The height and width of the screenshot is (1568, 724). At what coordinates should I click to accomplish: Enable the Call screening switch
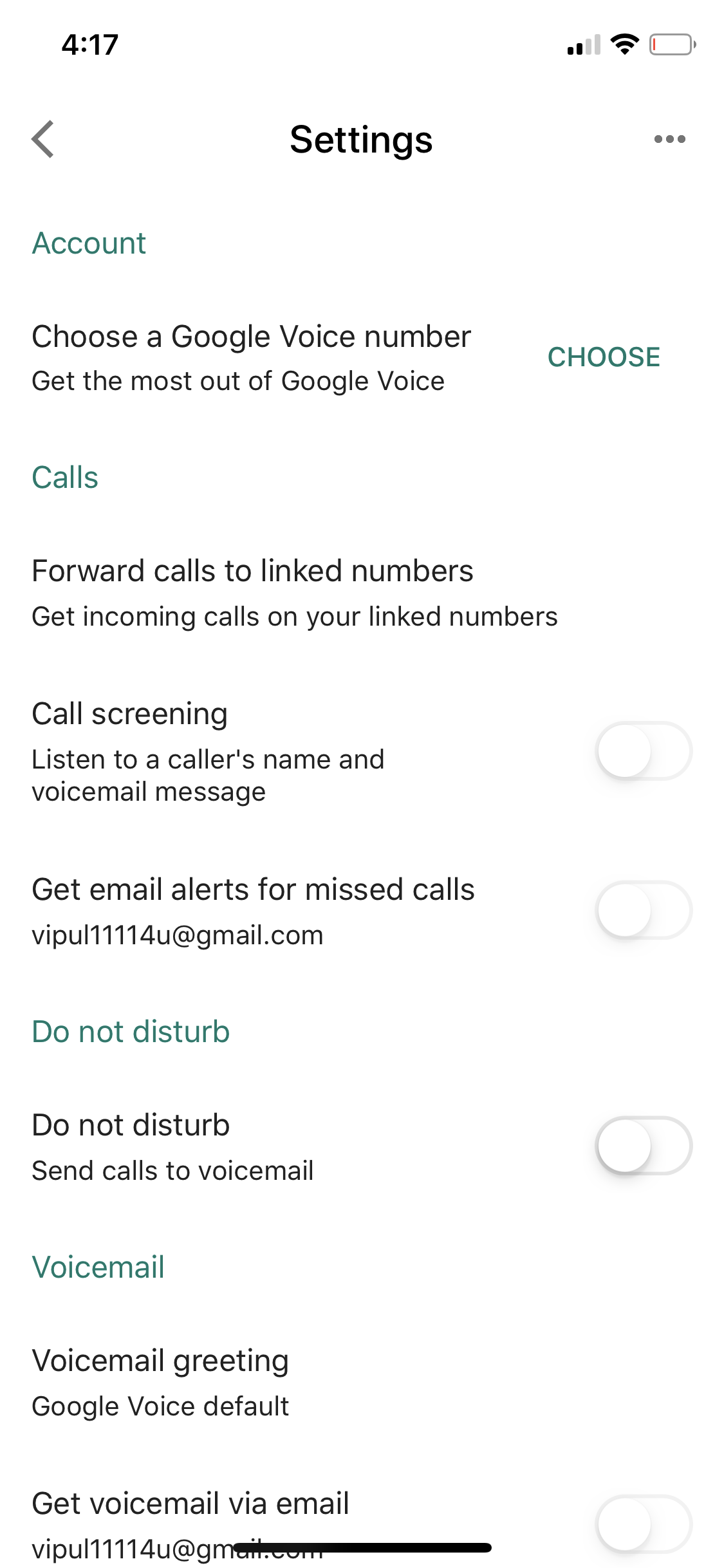pyautogui.click(x=644, y=751)
